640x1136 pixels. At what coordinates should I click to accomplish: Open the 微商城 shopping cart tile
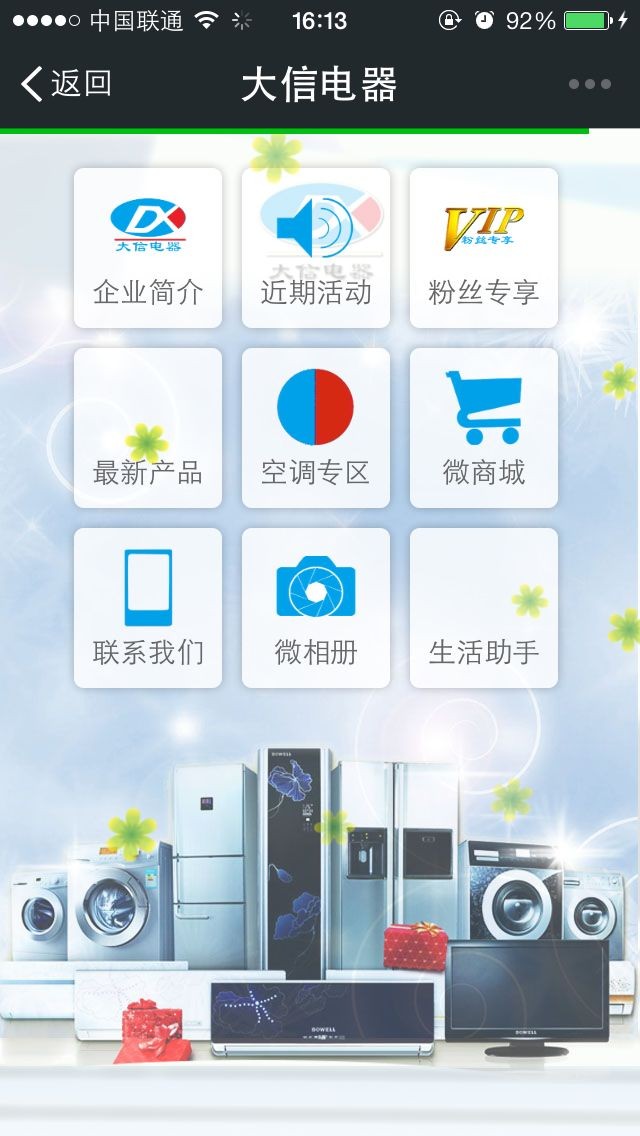click(x=484, y=428)
